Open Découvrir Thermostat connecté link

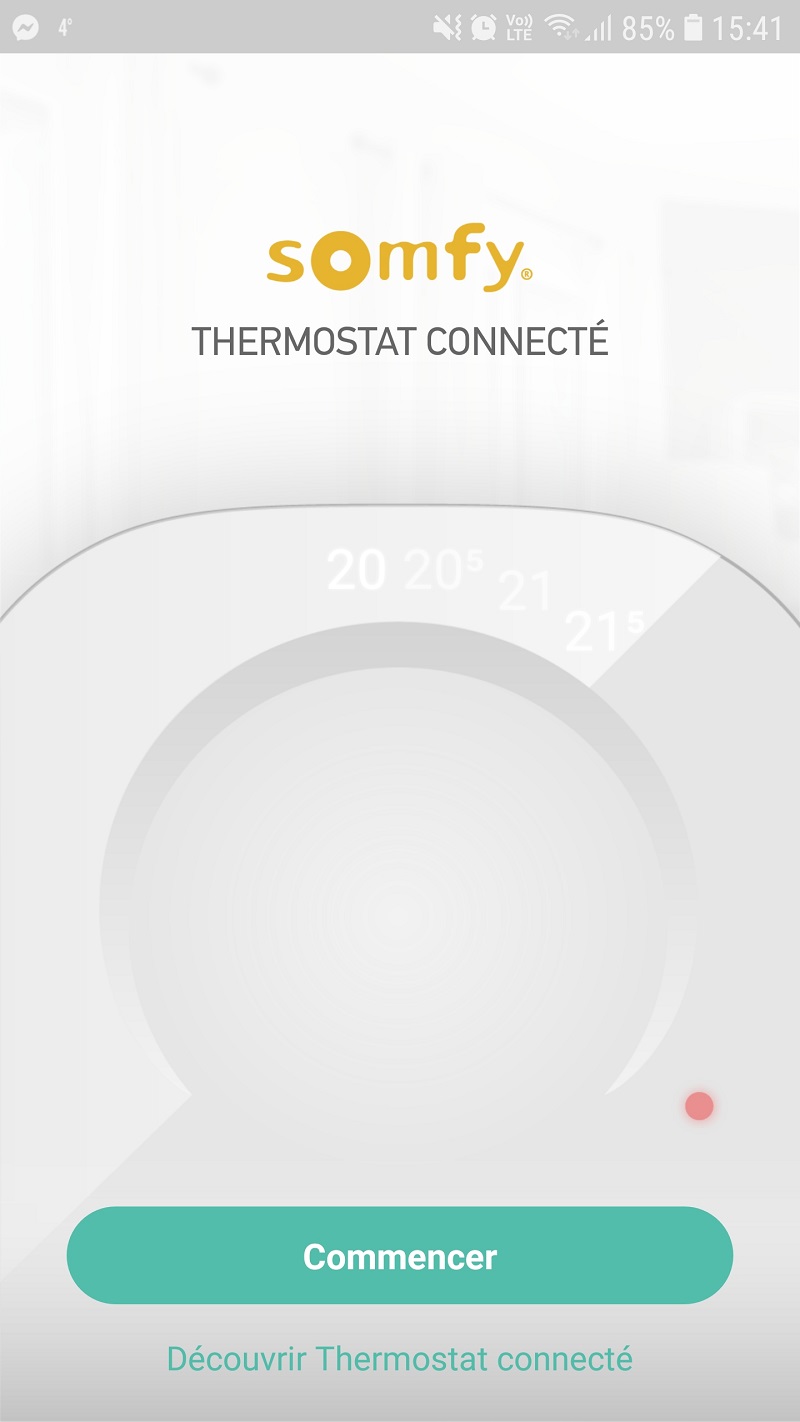tap(400, 1359)
